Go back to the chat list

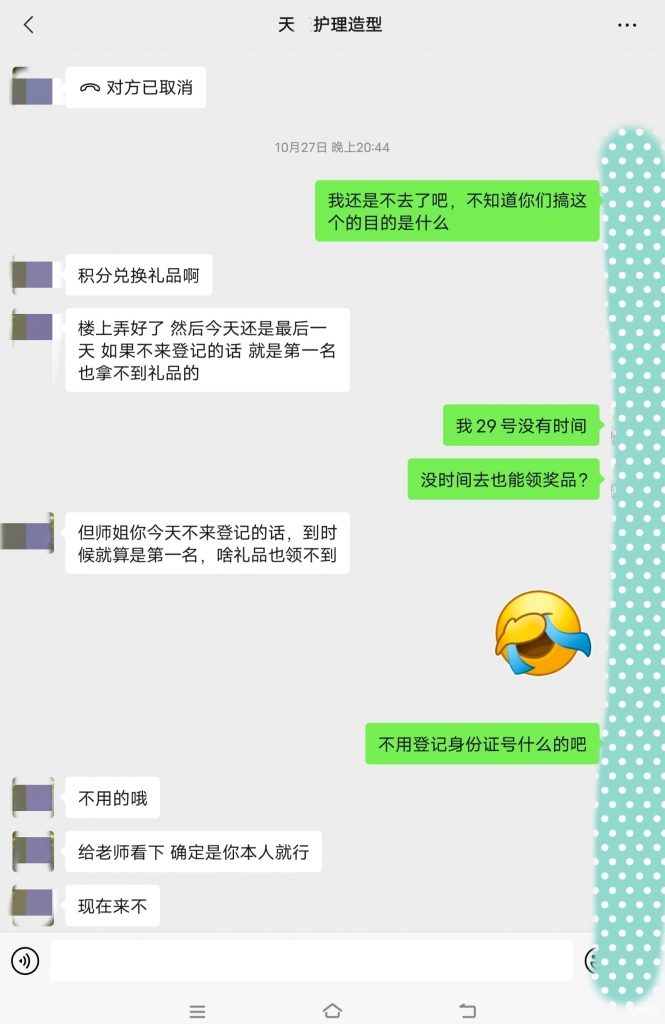28,25
